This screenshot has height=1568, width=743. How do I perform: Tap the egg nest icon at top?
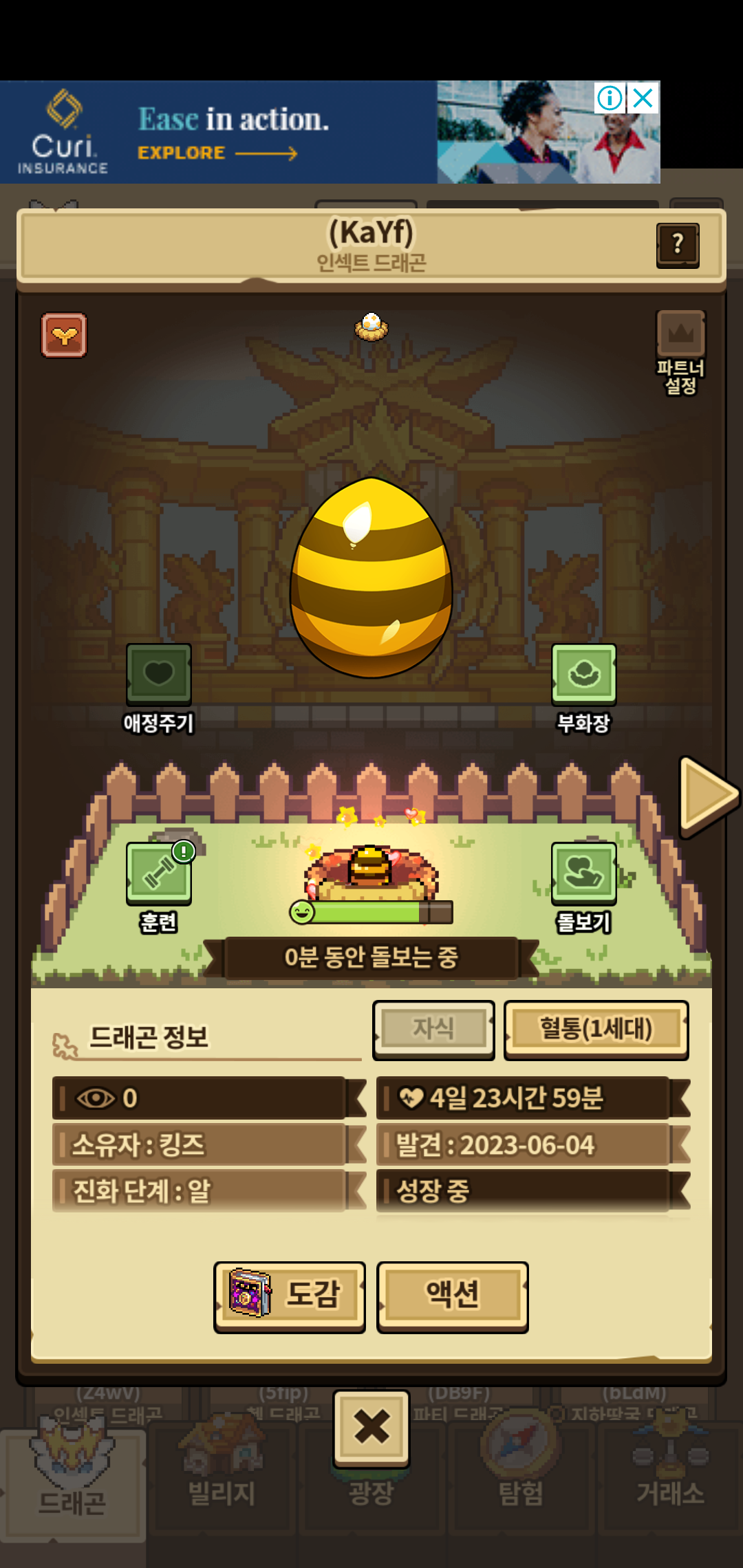(371, 326)
